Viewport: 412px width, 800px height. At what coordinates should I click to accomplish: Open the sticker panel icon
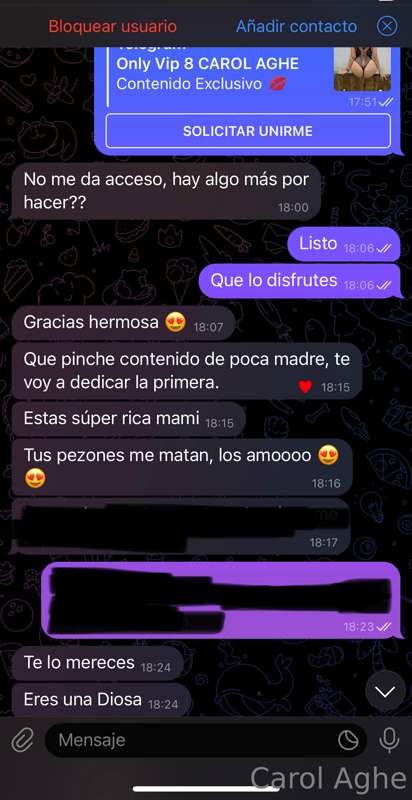coord(348,740)
